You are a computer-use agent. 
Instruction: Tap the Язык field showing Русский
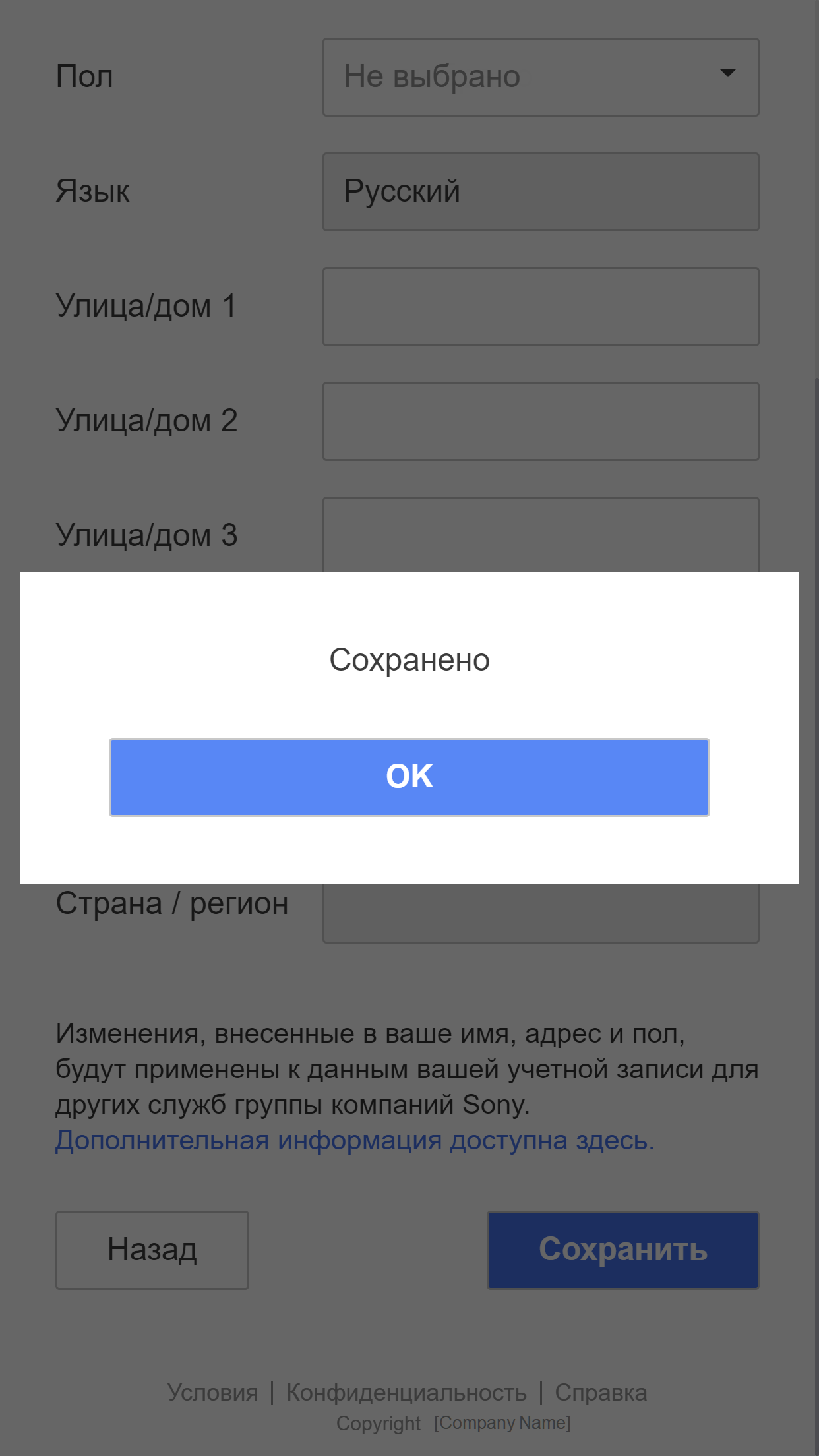coord(541,192)
